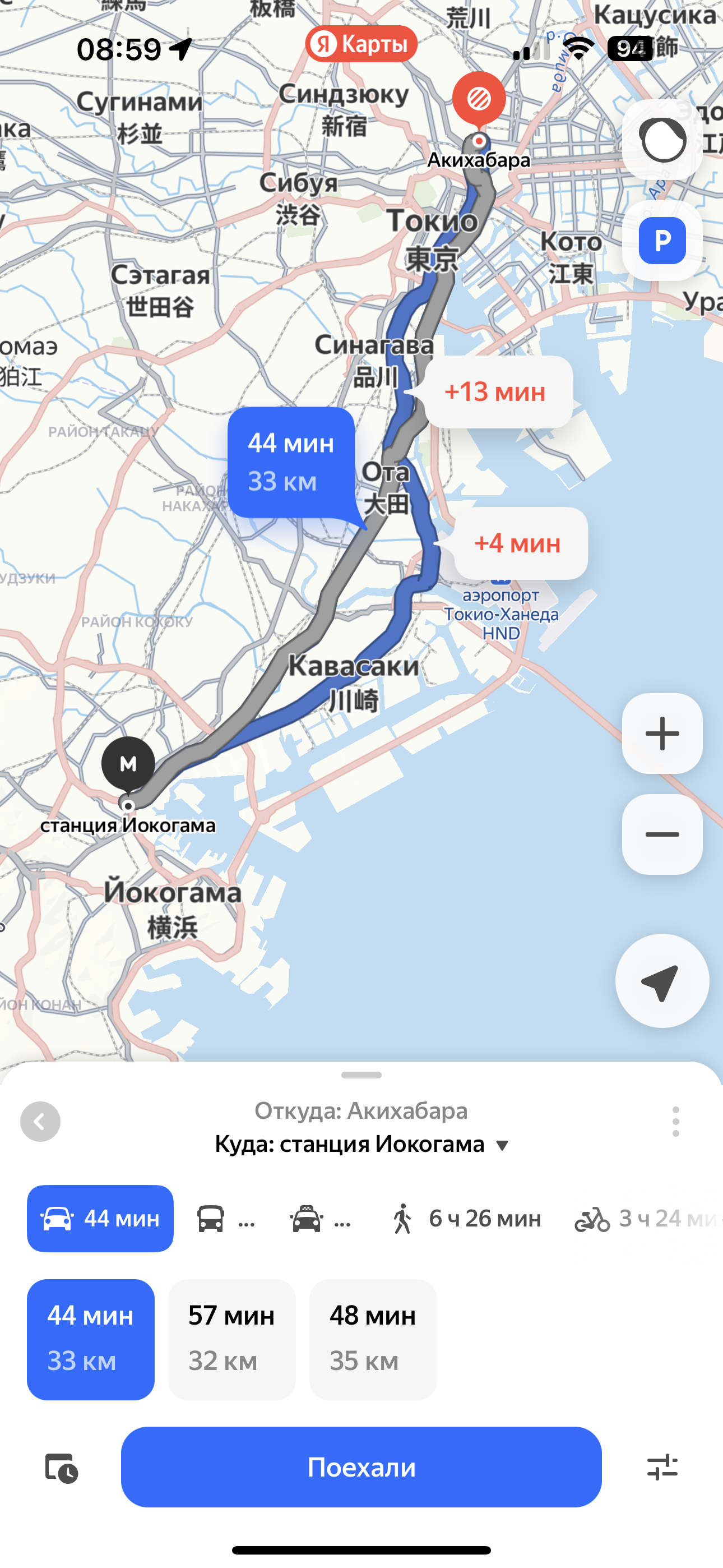
Task: Switch to the bicycle route tab
Action: click(x=645, y=1219)
